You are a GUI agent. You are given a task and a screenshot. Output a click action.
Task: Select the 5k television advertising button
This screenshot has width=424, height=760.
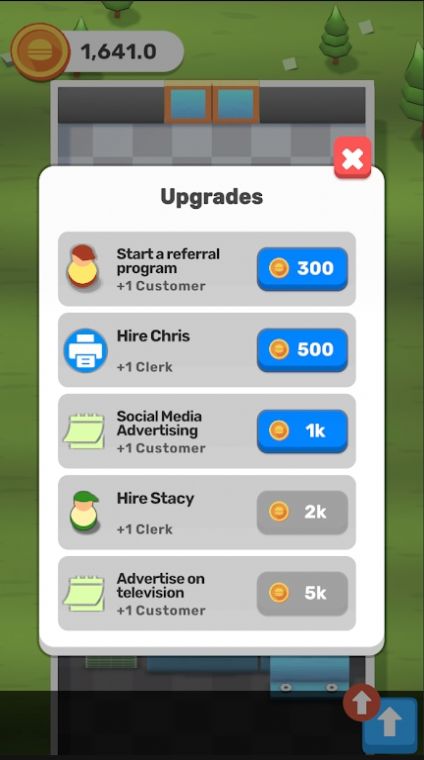click(302, 593)
